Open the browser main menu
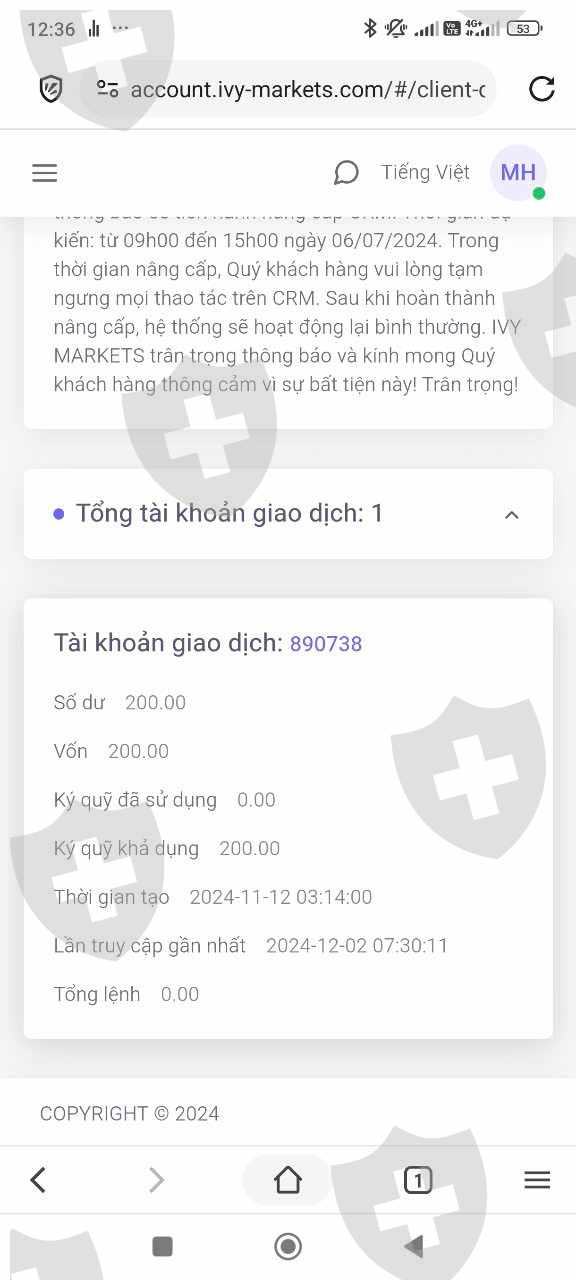Viewport: 576px width, 1280px height. (x=537, y=1180)
